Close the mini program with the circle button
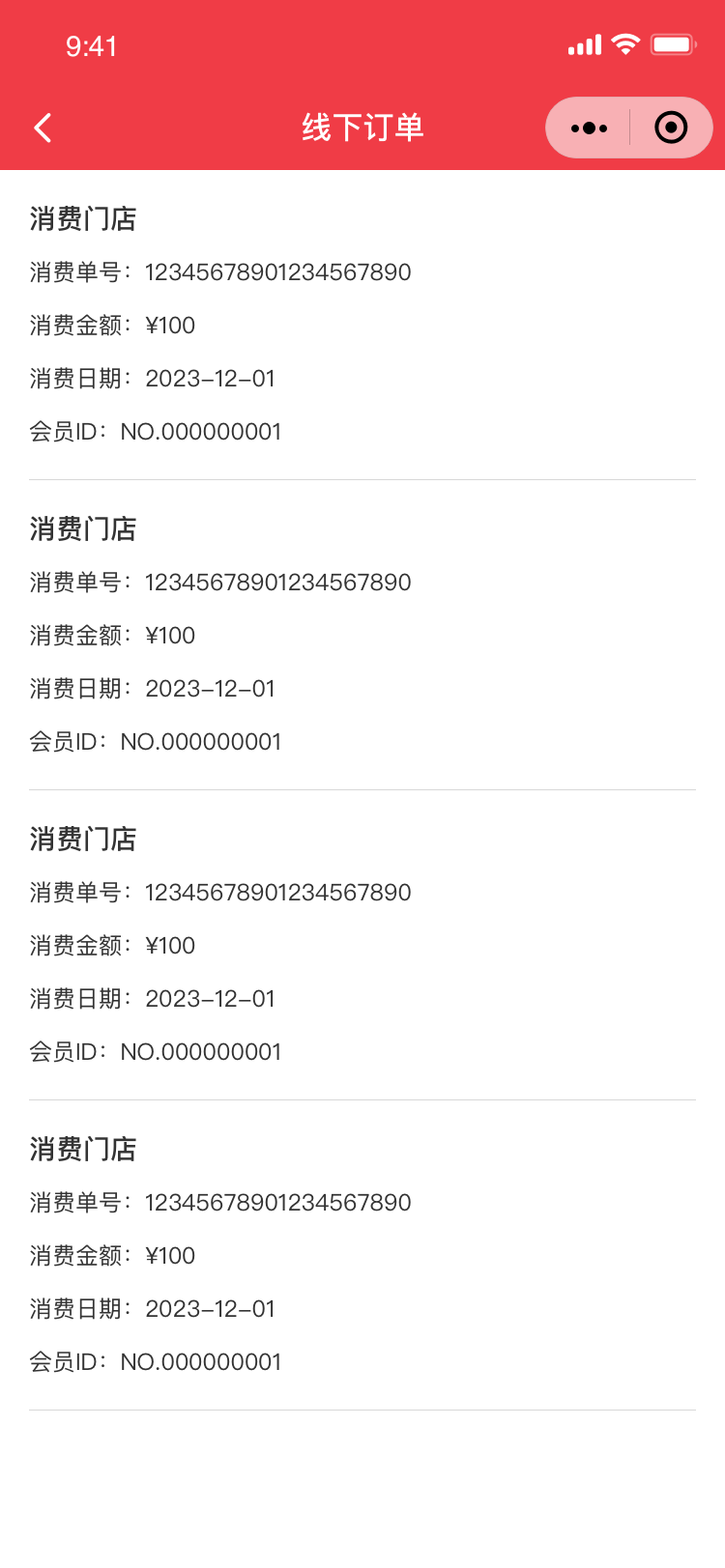This screenshot has height=1568, width=725. point(671,128)
